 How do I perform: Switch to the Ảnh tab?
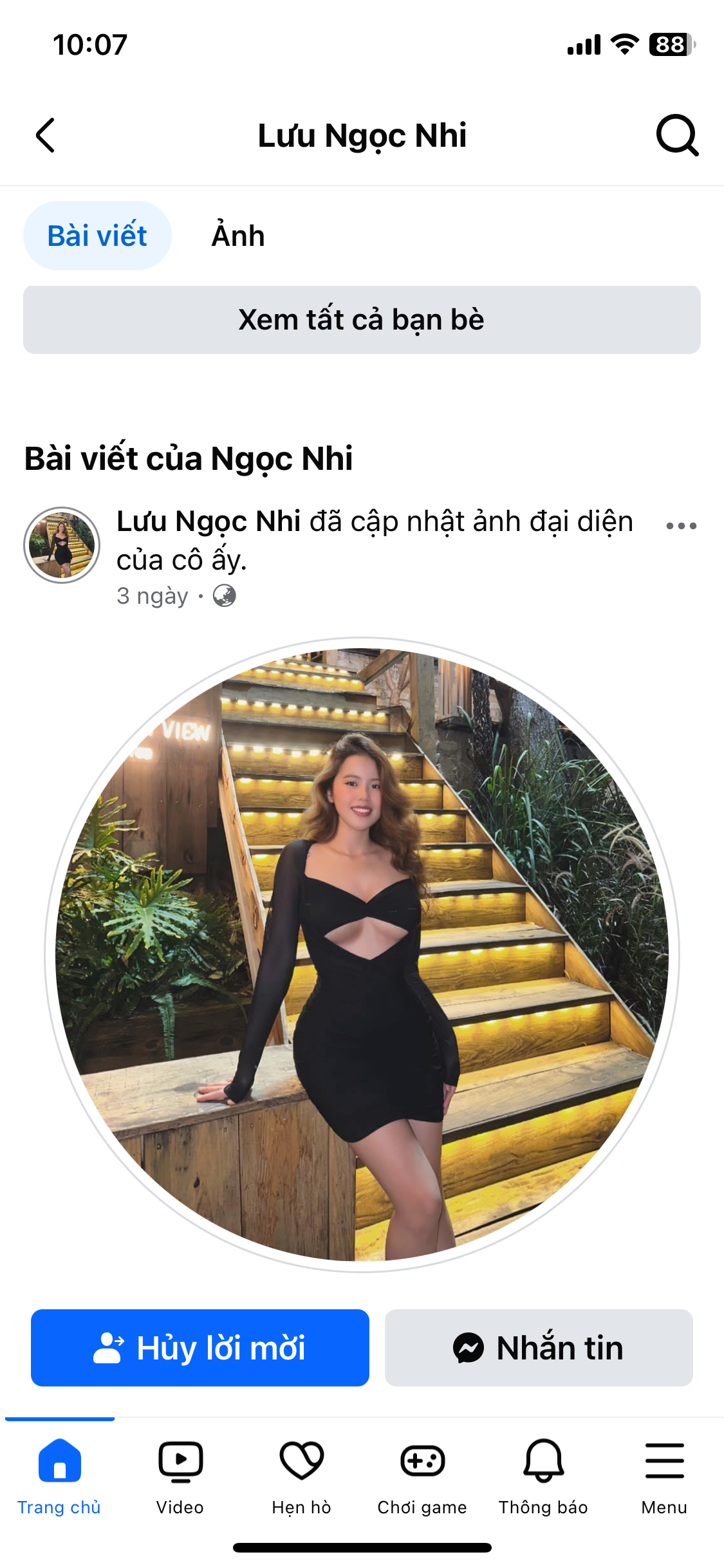pyautogui.click(x=238, y=236)
